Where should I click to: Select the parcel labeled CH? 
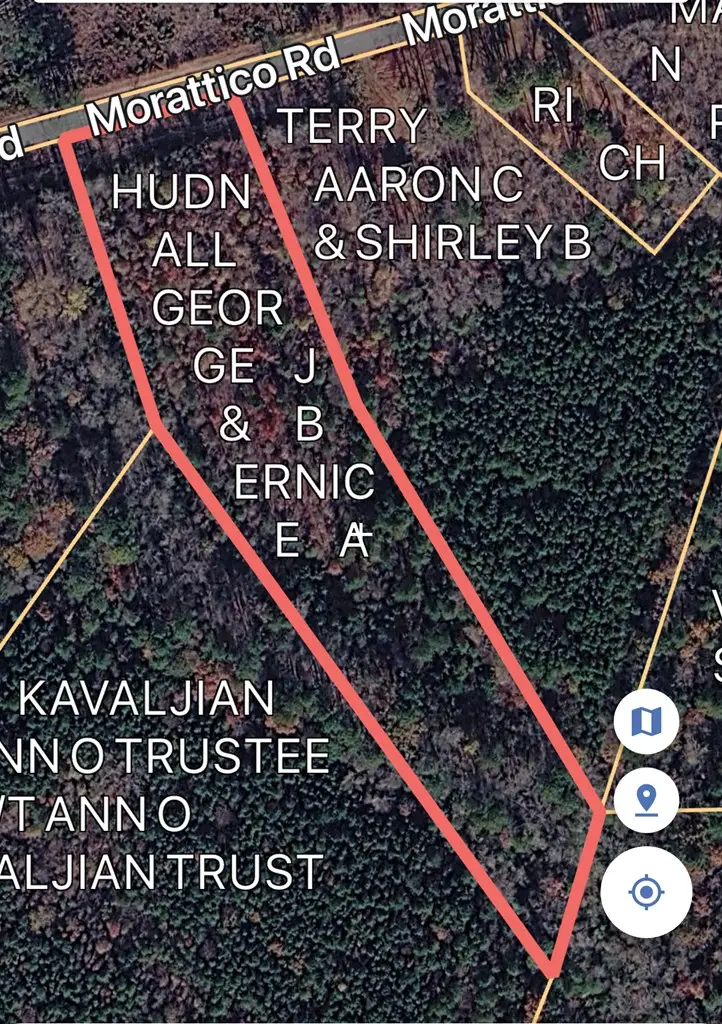[x=635, y=160]
